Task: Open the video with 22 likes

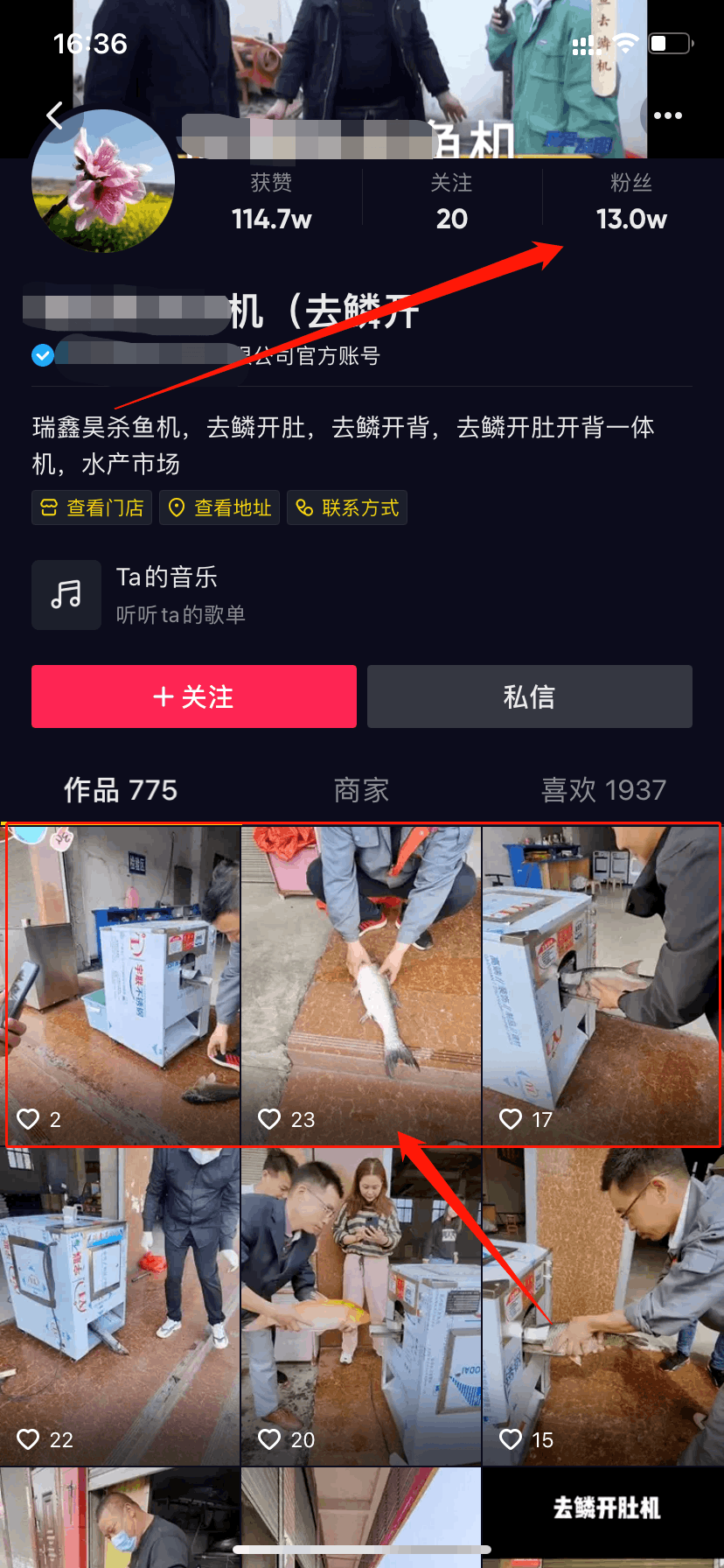Action: pyautogui.click(x=120, y=1306)
